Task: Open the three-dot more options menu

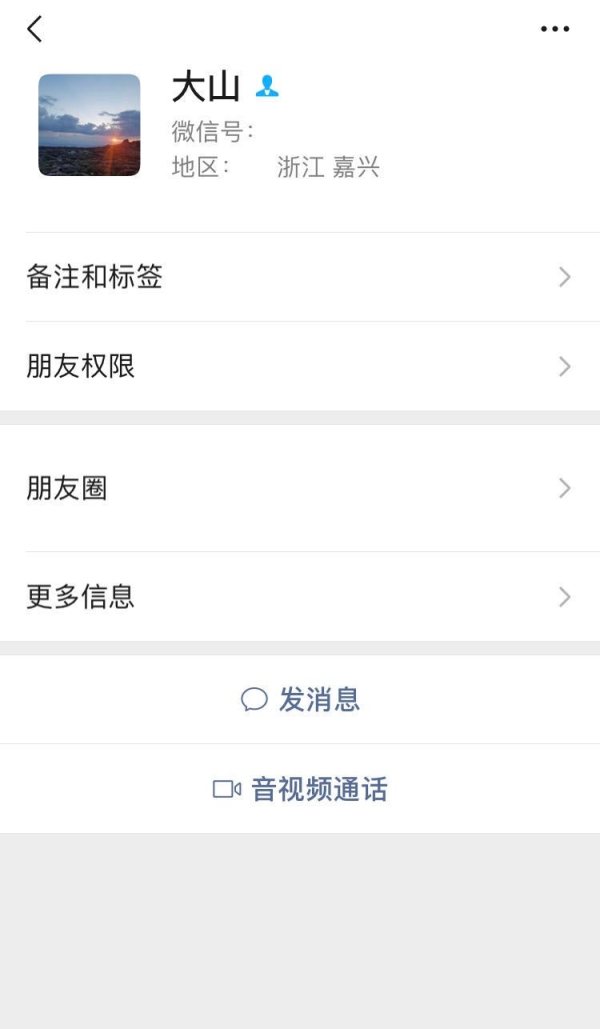Action: pyautogui.click(x=555, y=29)
